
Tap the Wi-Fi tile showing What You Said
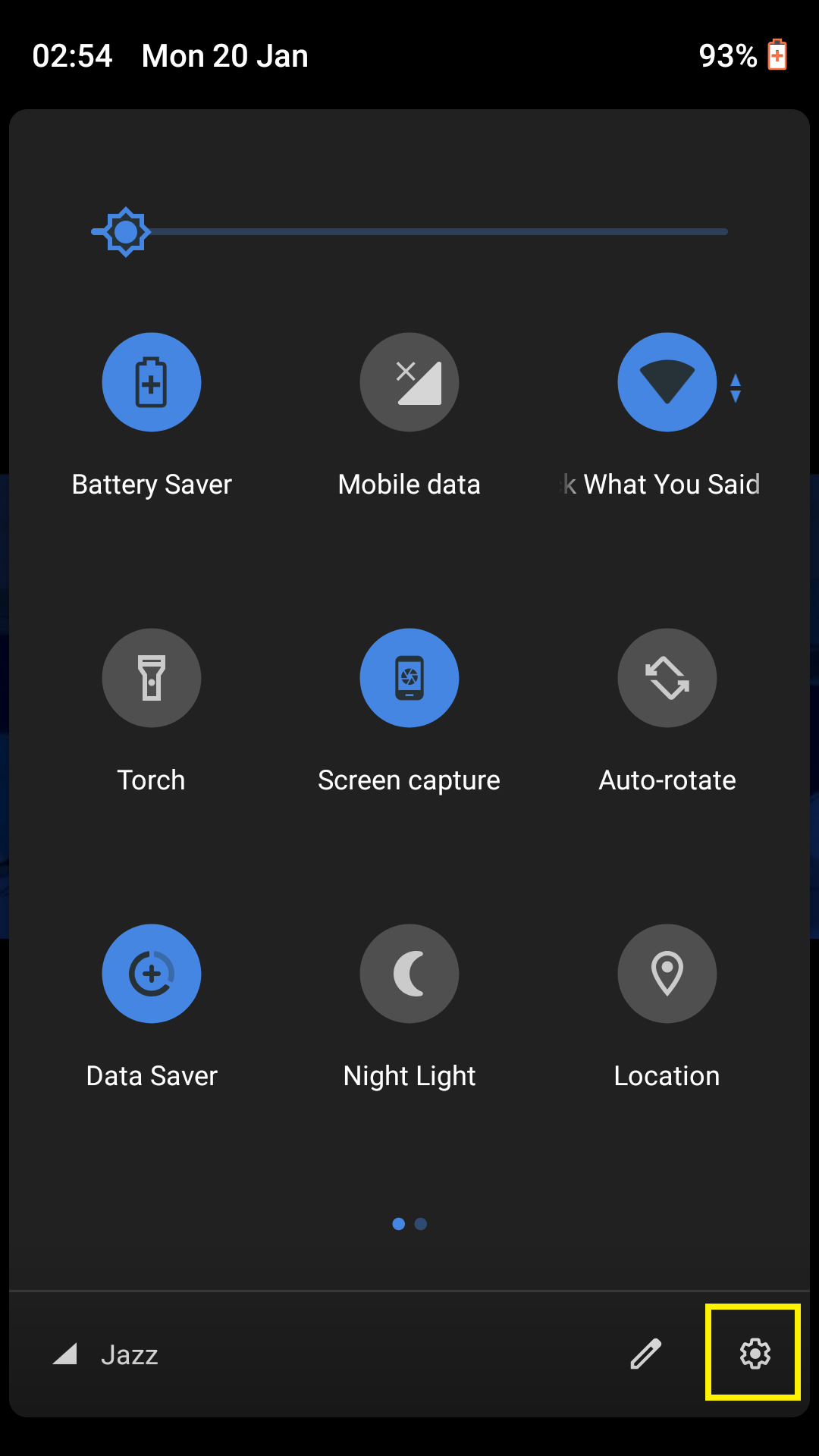(667, 382)
